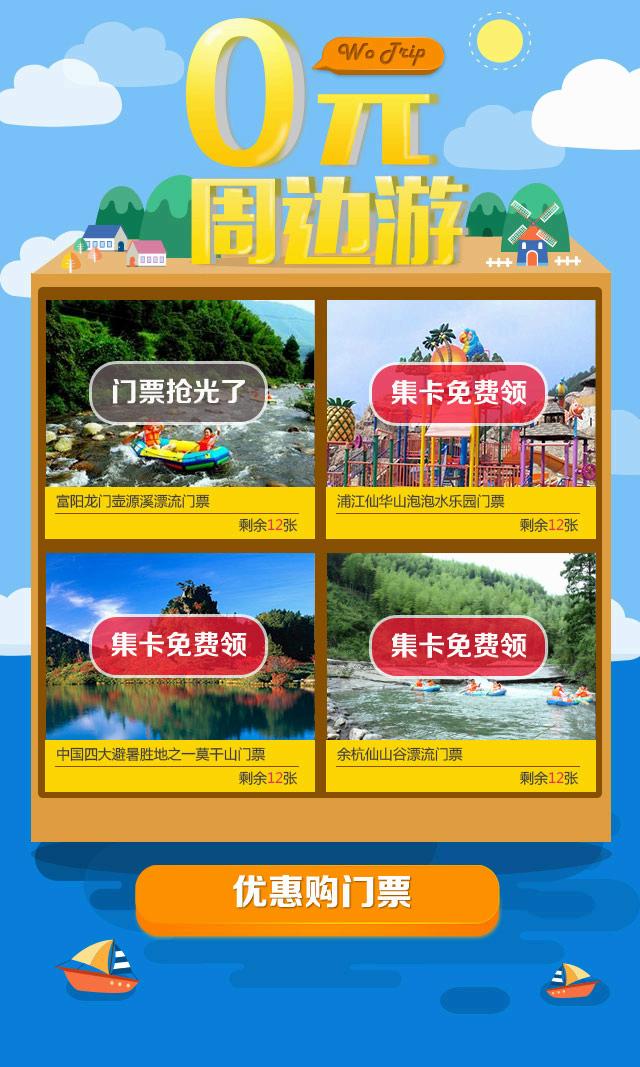Open the sold-out Fuyang Longmen rafting ticket card
640x1067 pixels.
[x=179, y=393]
